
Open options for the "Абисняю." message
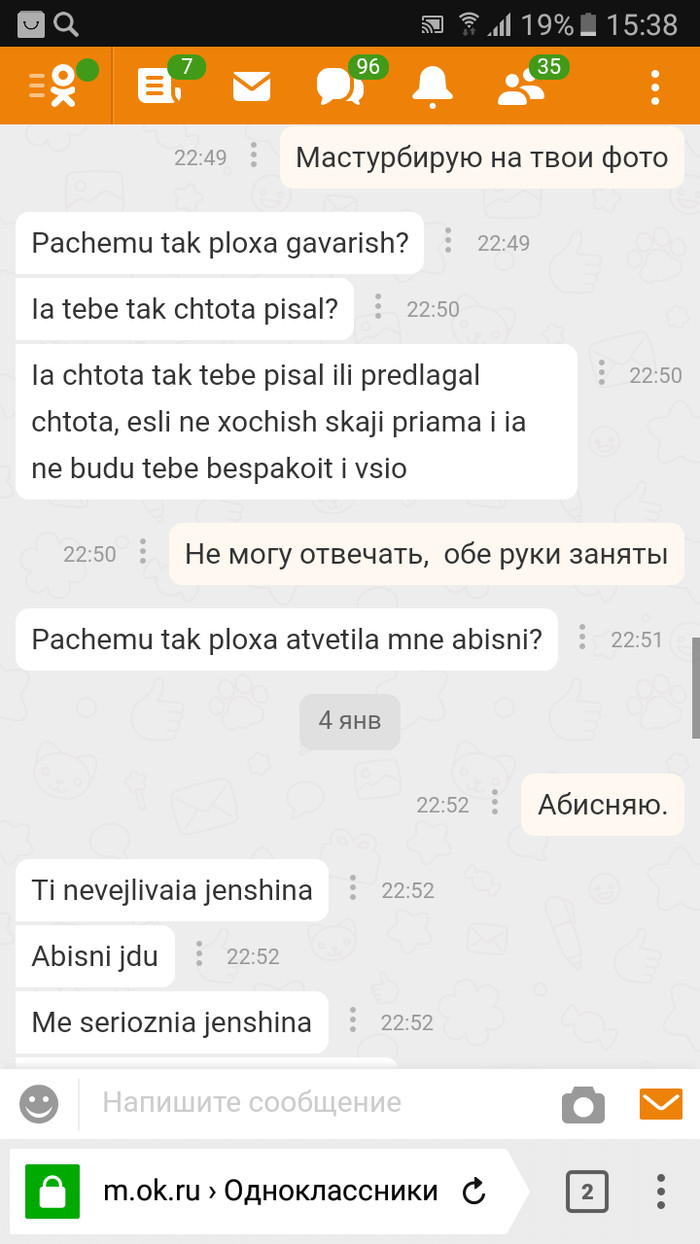495,803
